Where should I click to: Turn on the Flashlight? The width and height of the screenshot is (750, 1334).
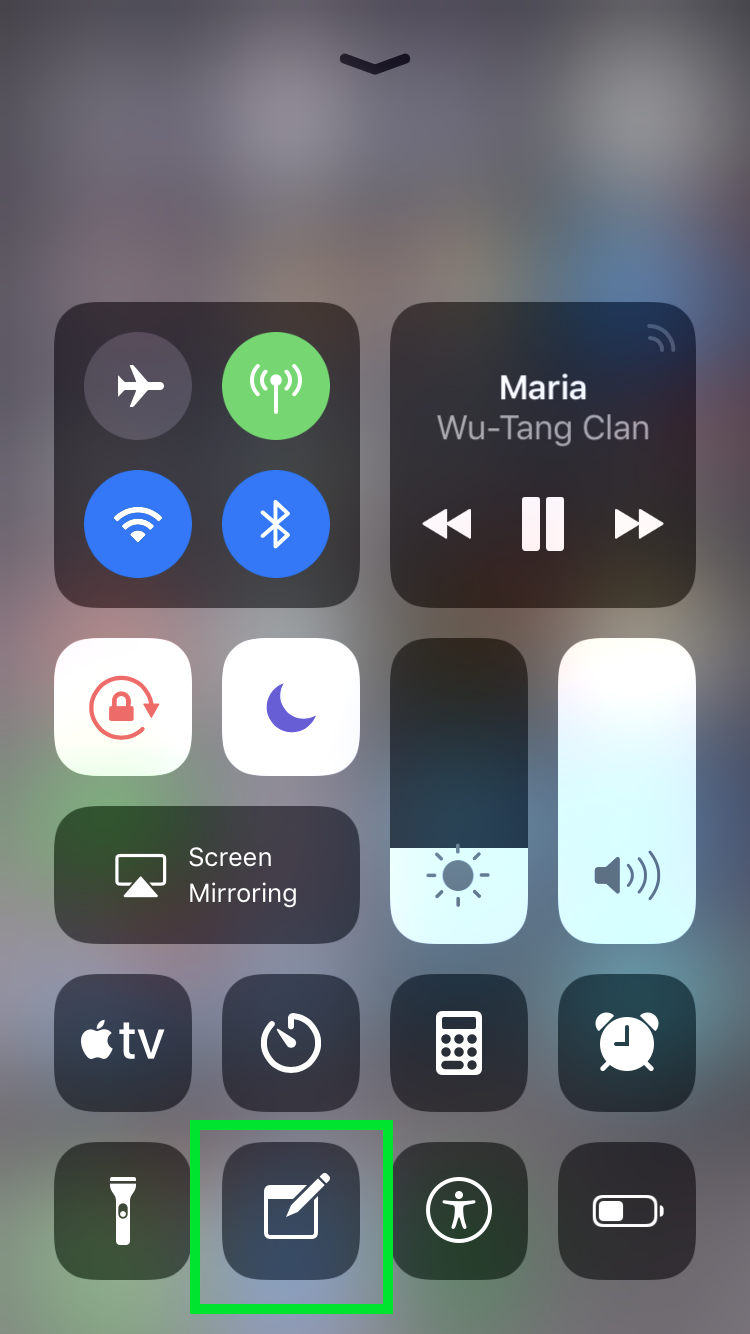click(x=123, y=1211)
